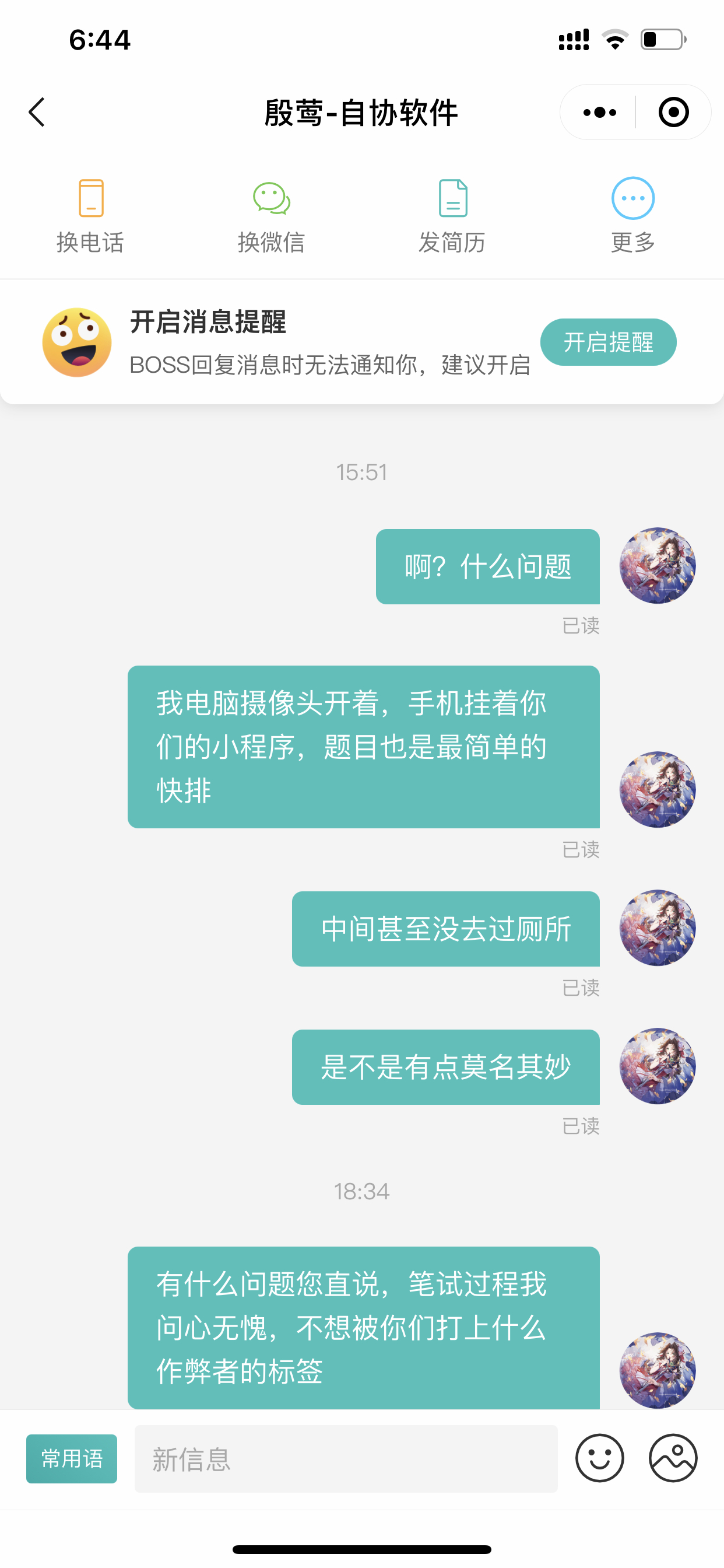Focus the 新信息 message field

coord(346,1458)
